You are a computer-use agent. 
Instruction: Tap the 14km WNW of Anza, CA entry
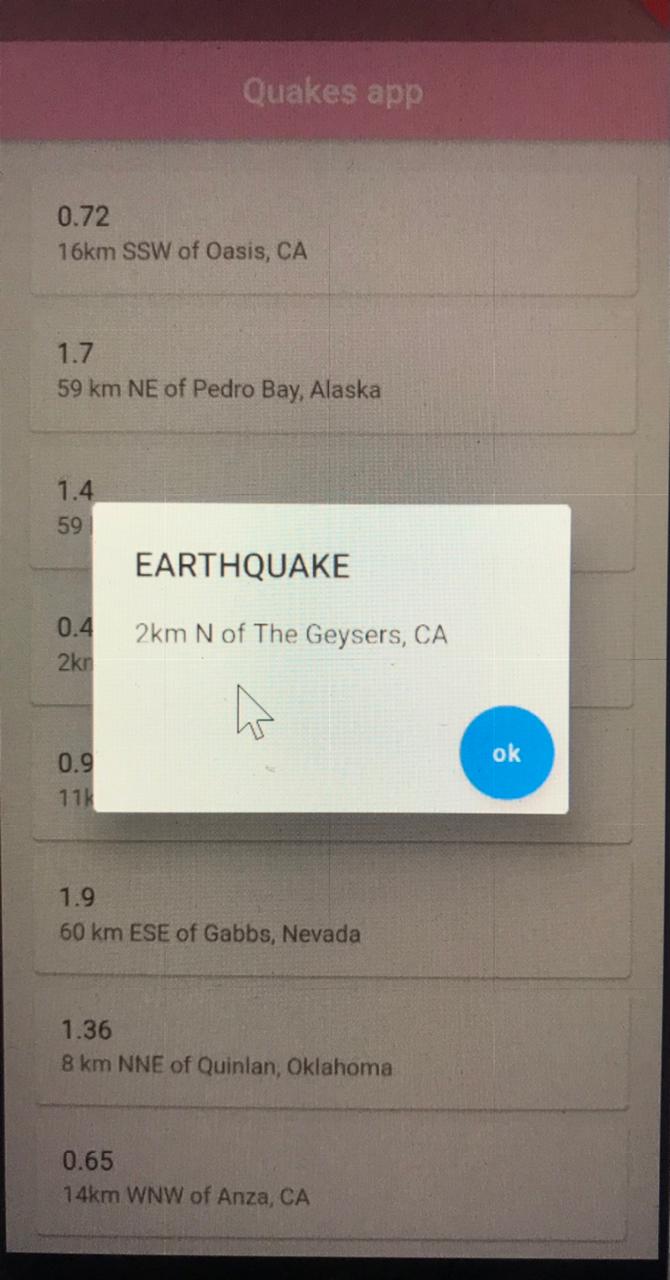click(x=334, y=1180)
